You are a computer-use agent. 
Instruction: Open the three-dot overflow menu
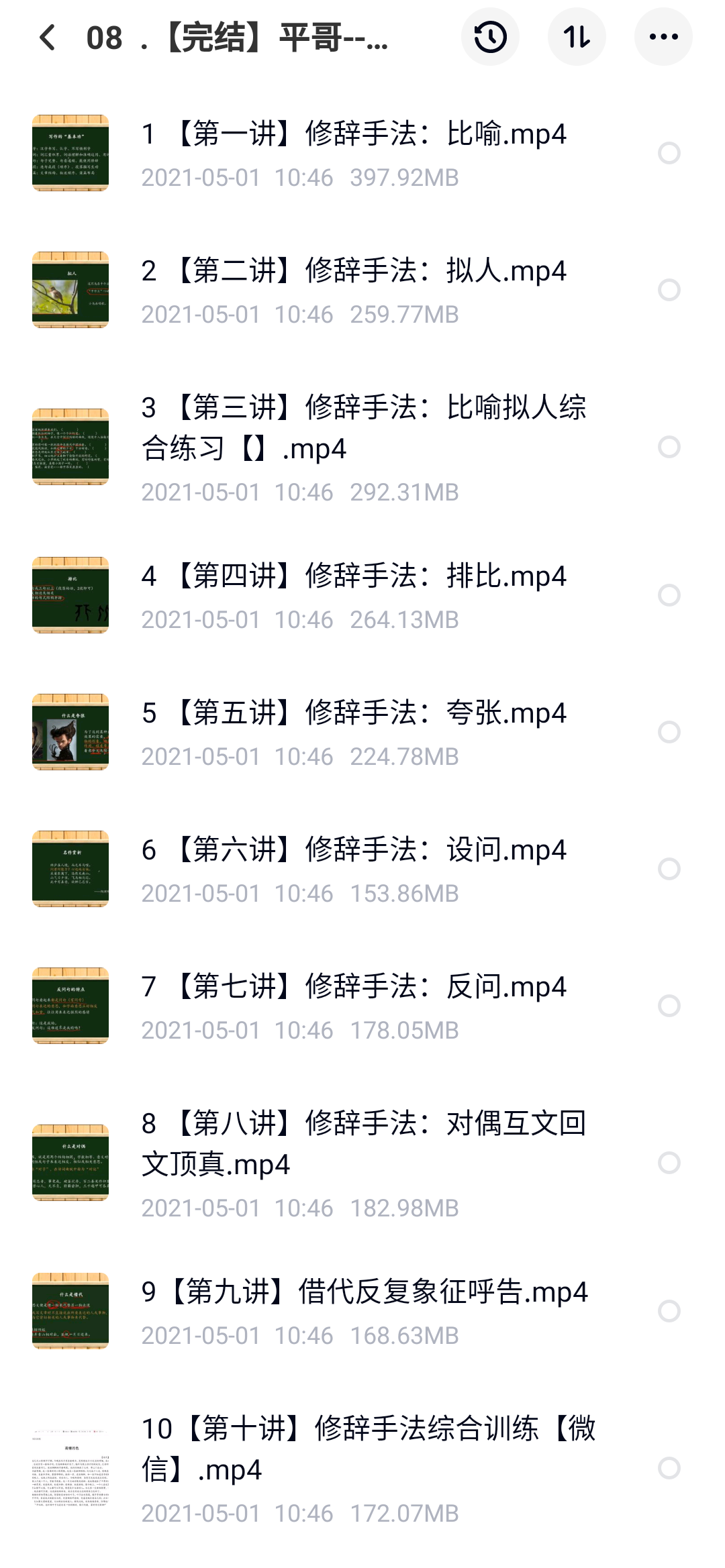click(x=663, y=38)
